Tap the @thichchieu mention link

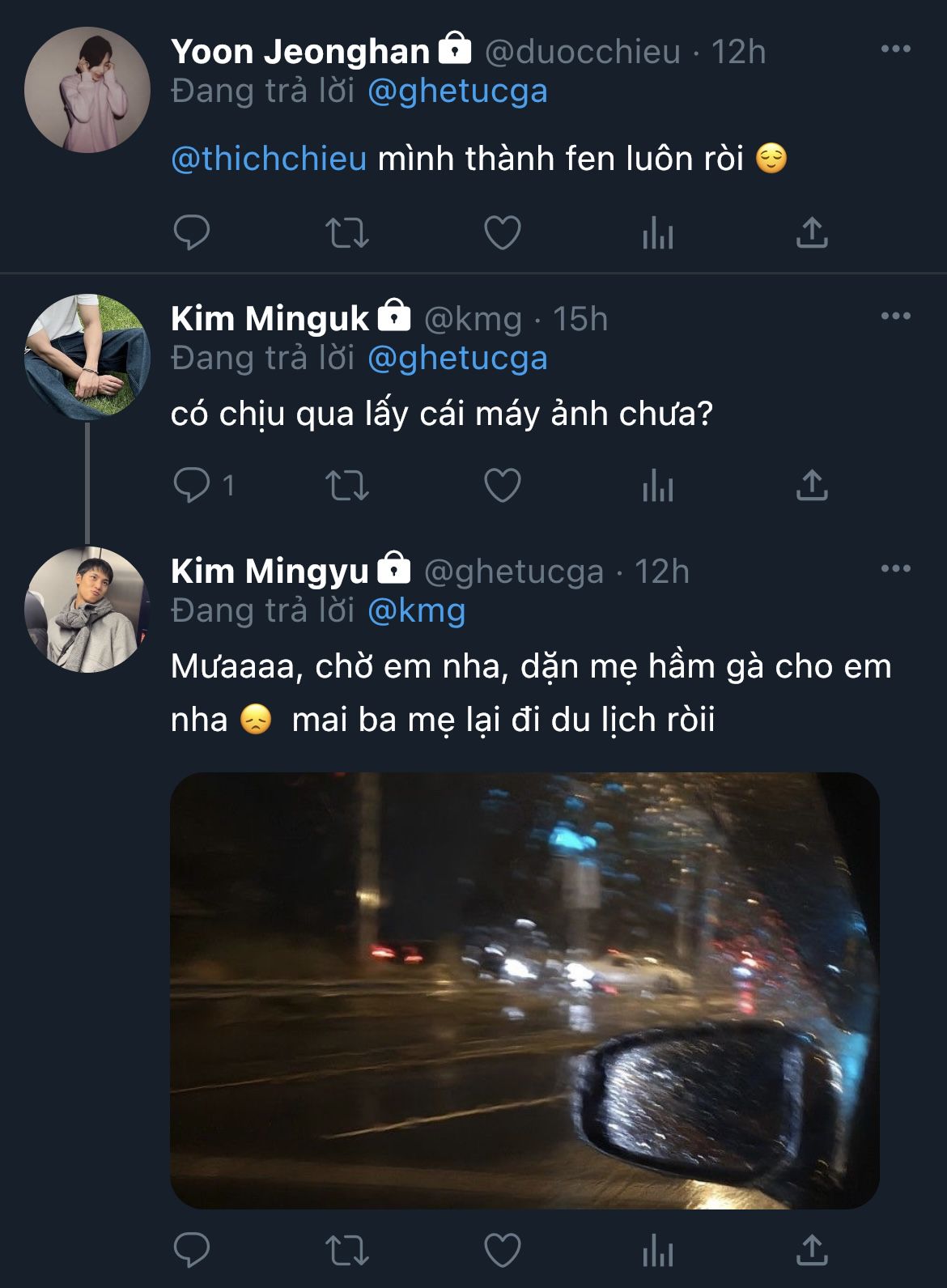point(269,159)
